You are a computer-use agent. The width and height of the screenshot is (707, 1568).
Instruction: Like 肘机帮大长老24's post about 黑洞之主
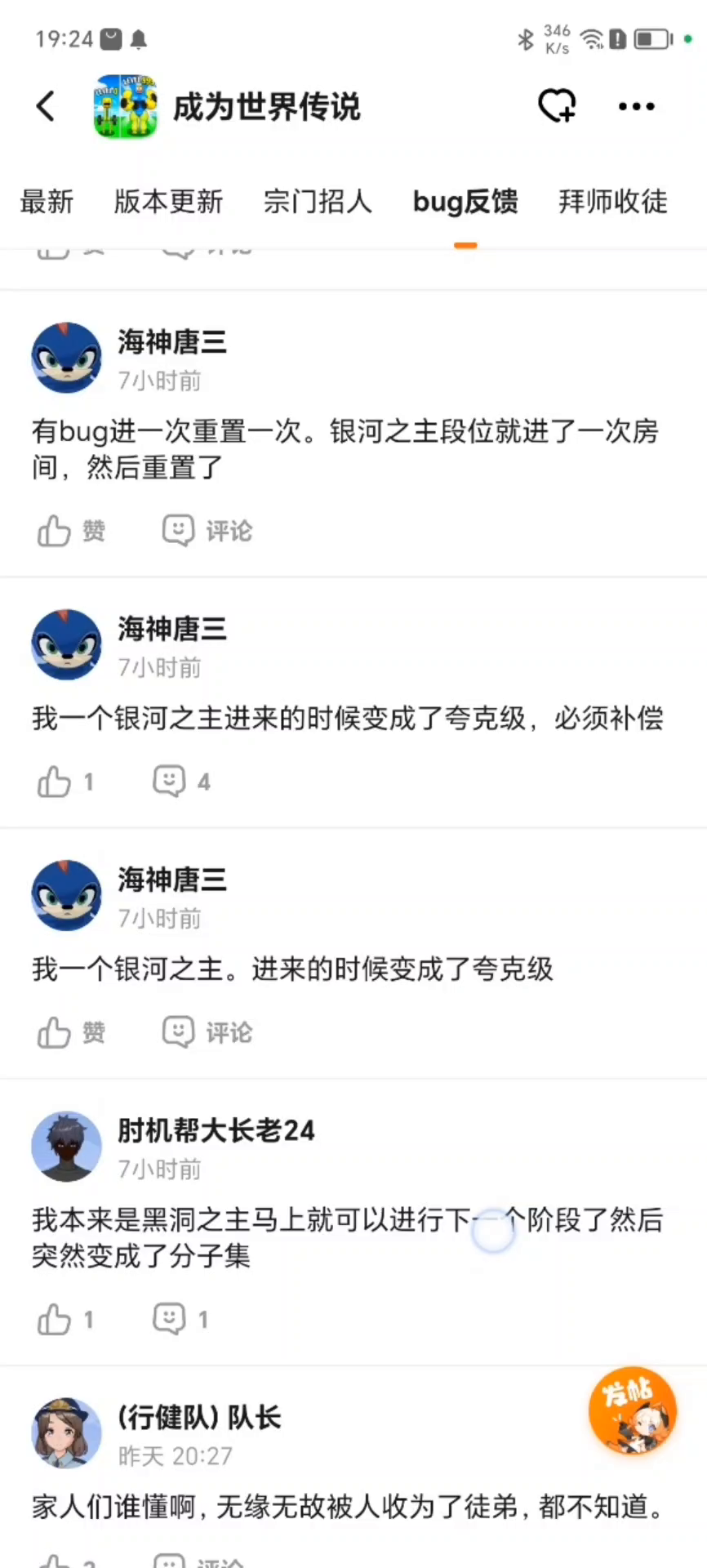coord(65,1319)
